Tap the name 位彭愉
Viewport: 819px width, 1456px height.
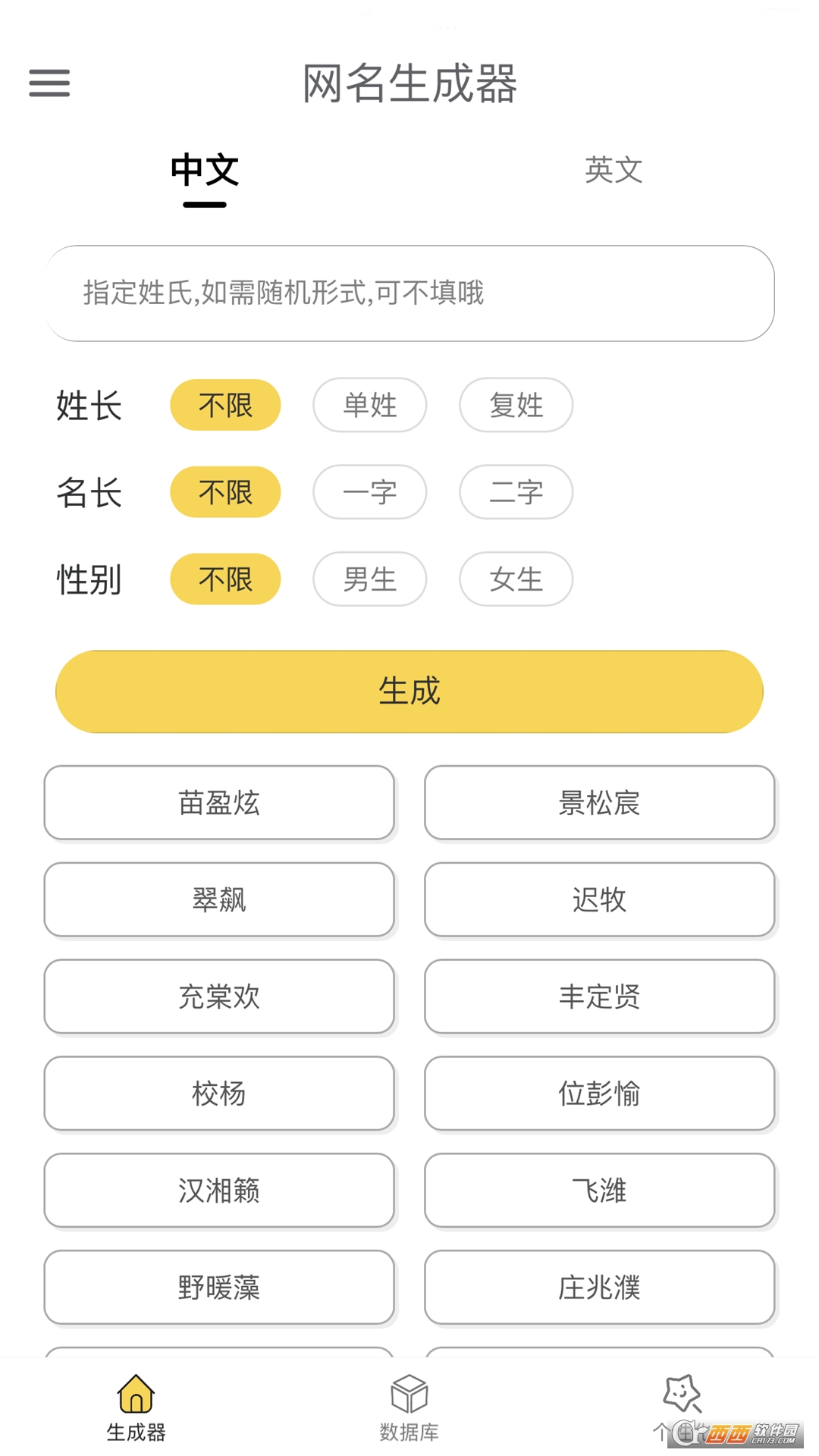[599, 1094]
